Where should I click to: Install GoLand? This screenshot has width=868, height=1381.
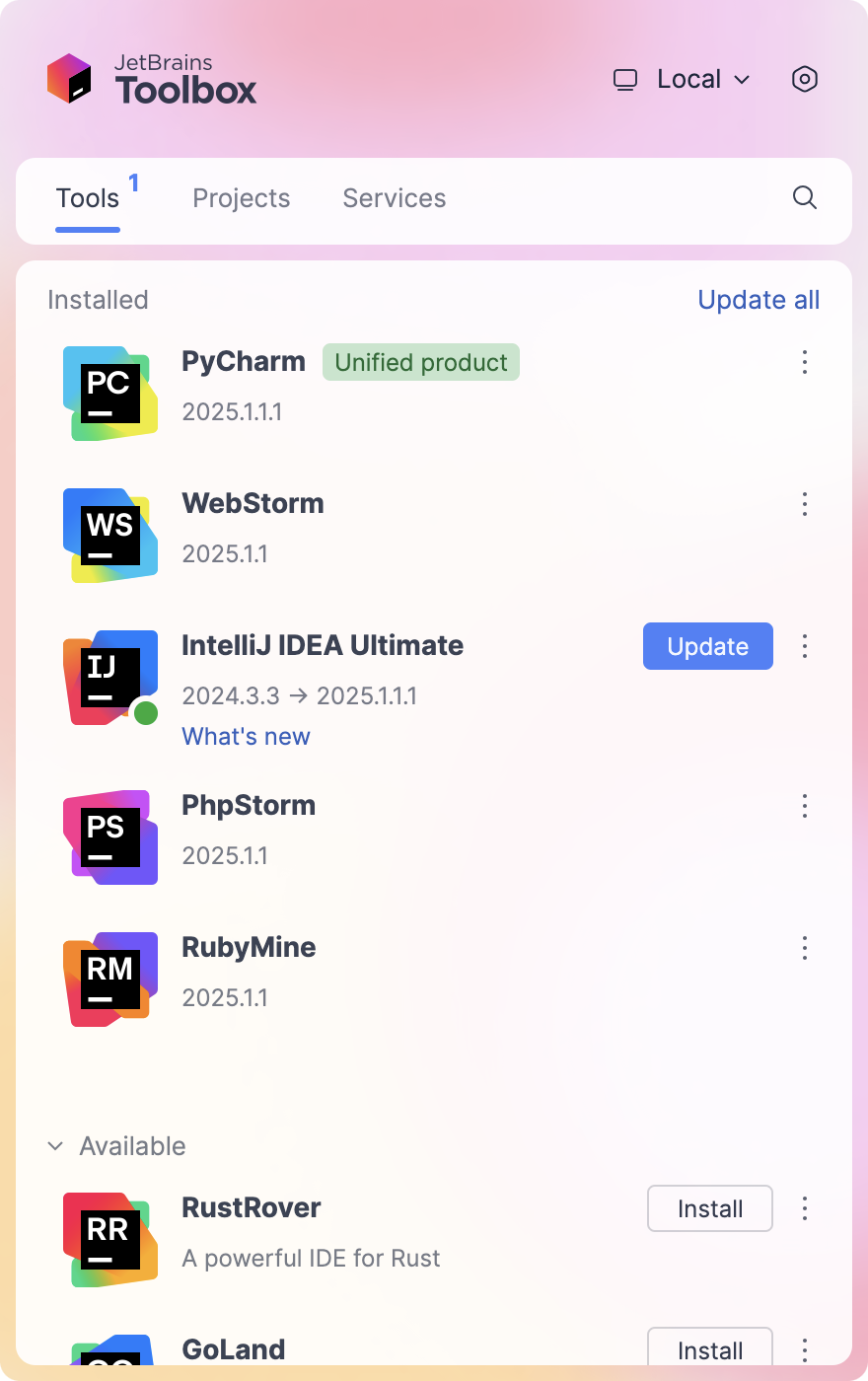pos(709,1348)
